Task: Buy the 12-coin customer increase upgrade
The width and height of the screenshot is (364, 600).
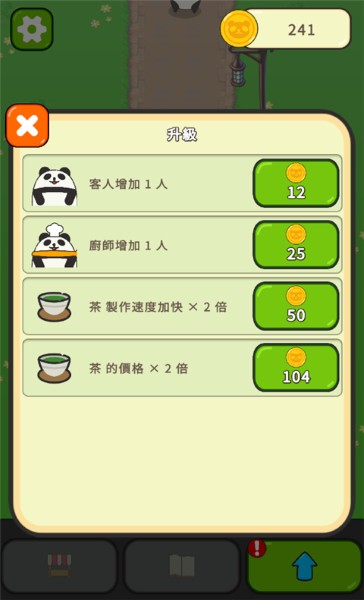Action: point(296,183)
